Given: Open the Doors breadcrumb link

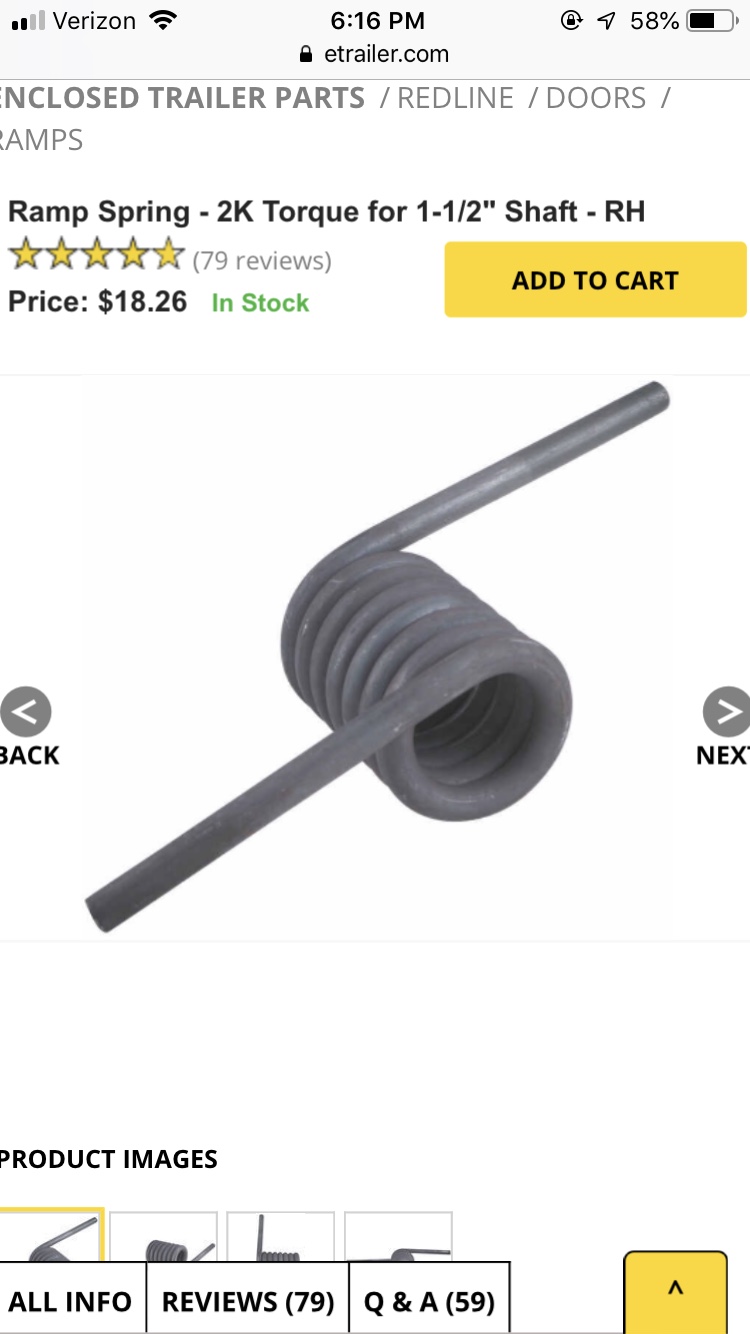Looking at the screenshot, I should [596, 98].
